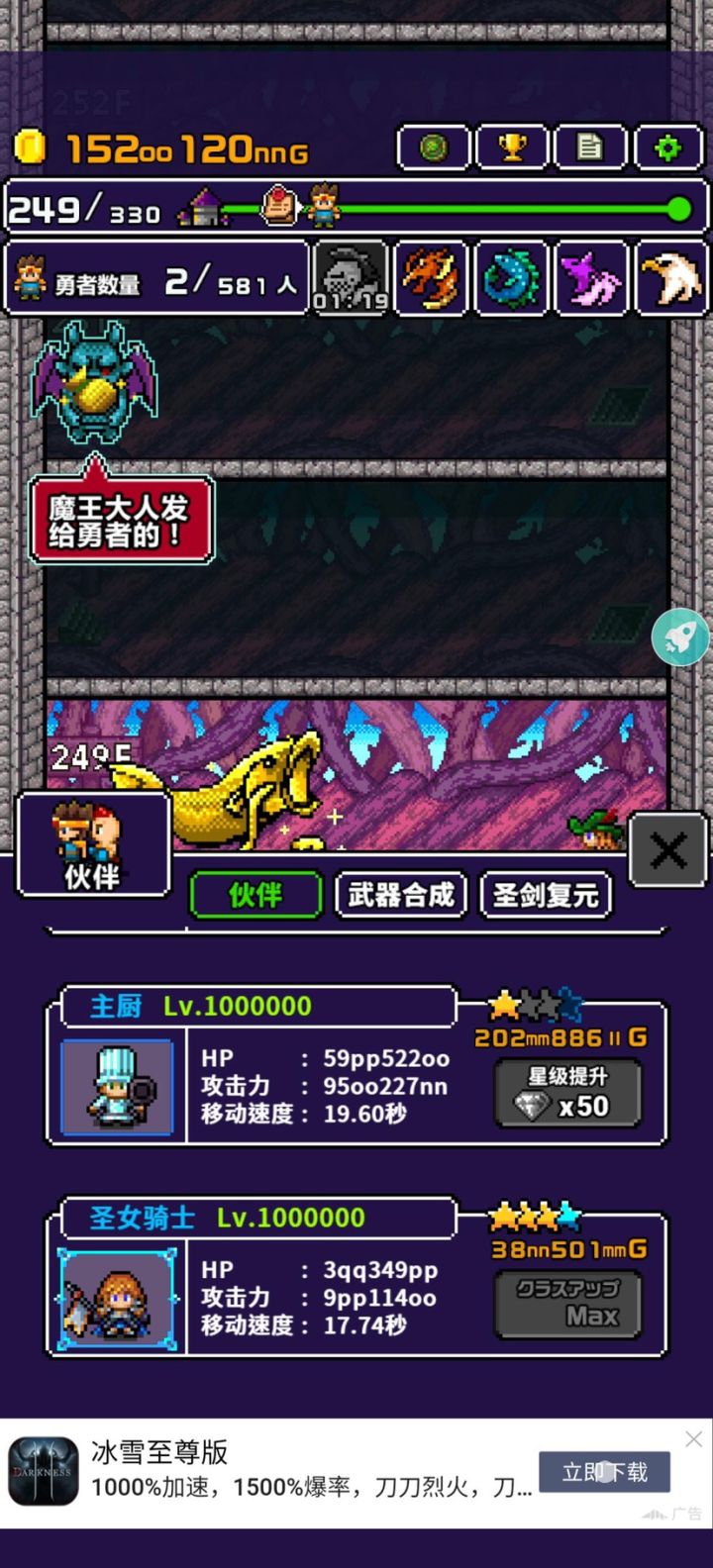
Task: Select the green 伙伴 tab
Action: [x=255, y=894]
